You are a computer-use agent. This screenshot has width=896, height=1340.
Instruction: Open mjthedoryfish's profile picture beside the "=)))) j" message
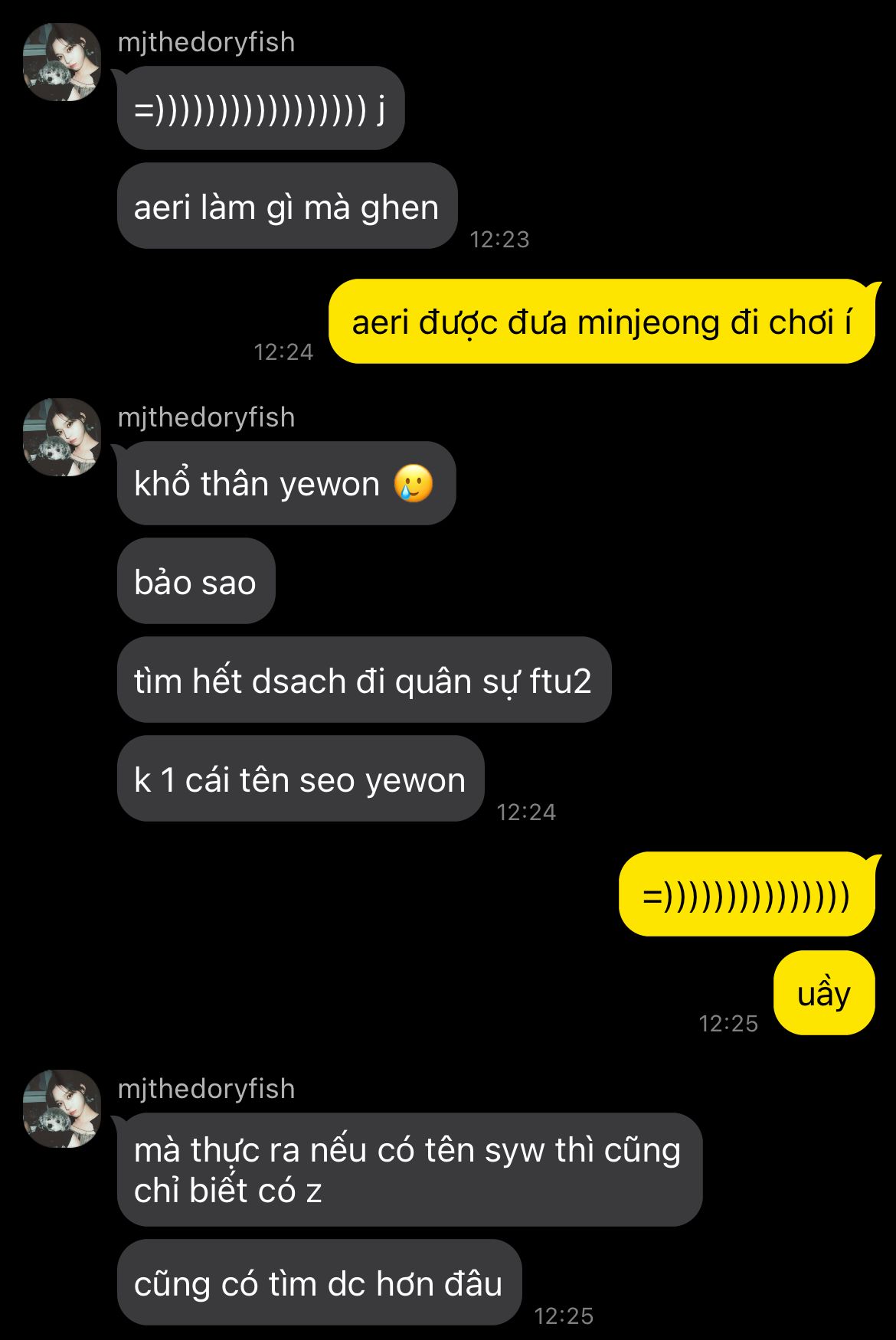pos(62,62)
